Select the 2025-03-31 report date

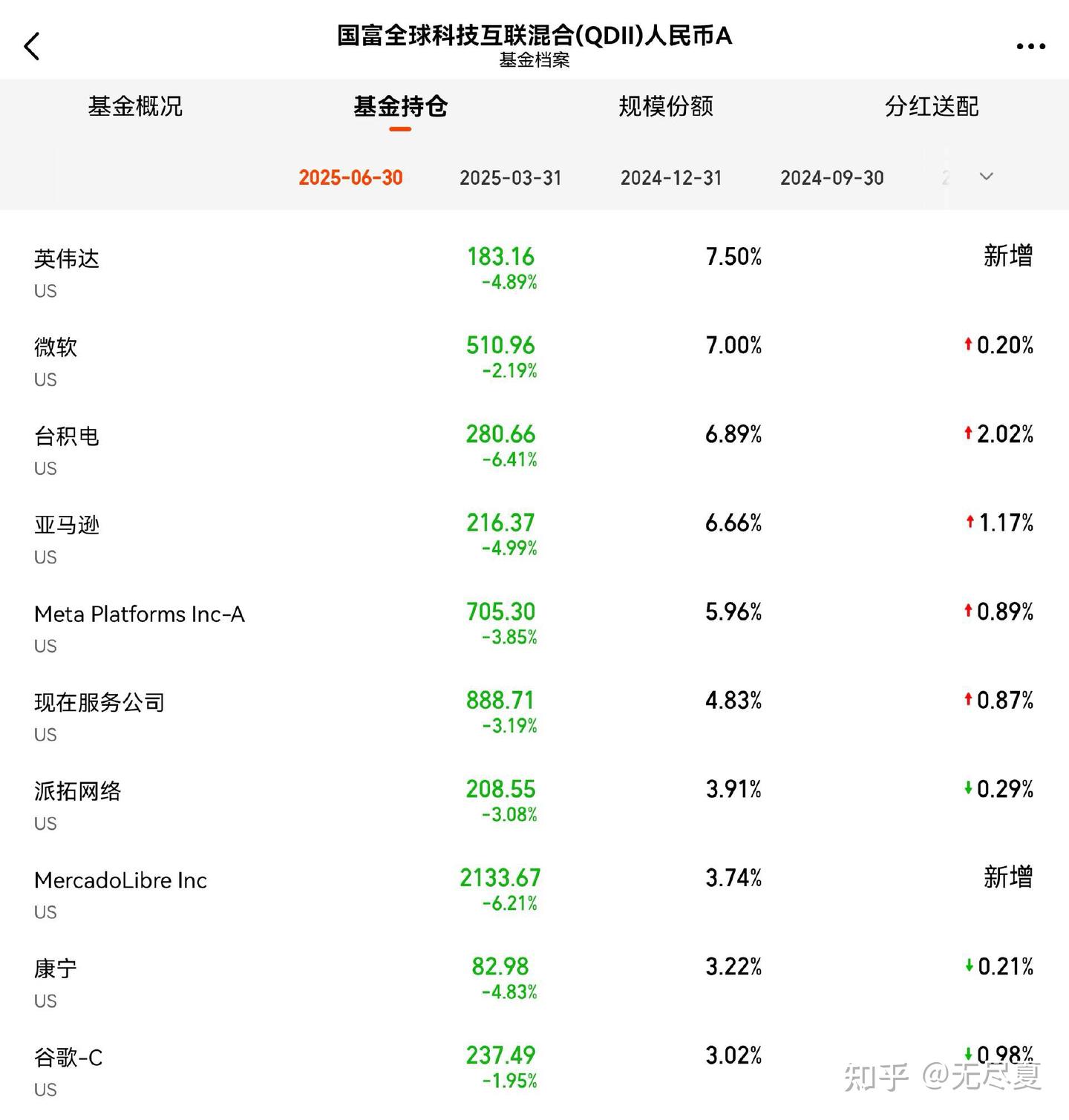[511, 177]
